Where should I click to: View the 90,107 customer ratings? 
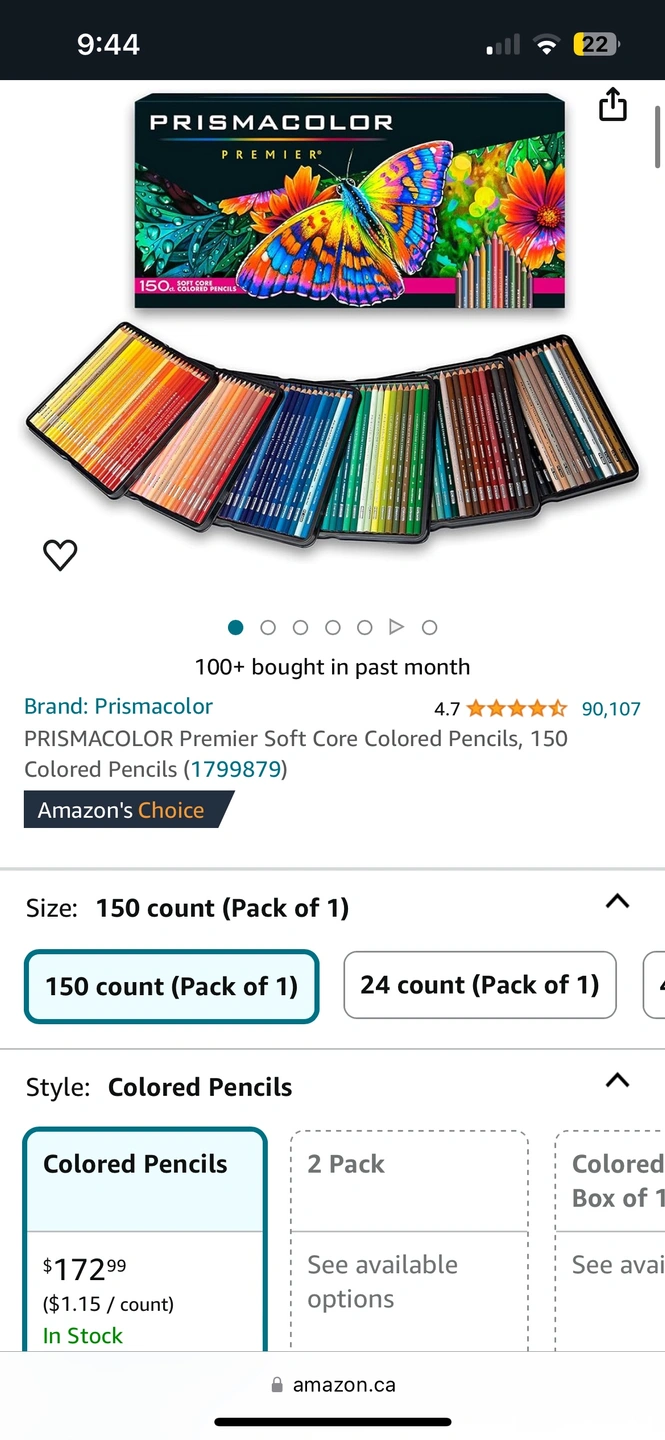[610, 709]
